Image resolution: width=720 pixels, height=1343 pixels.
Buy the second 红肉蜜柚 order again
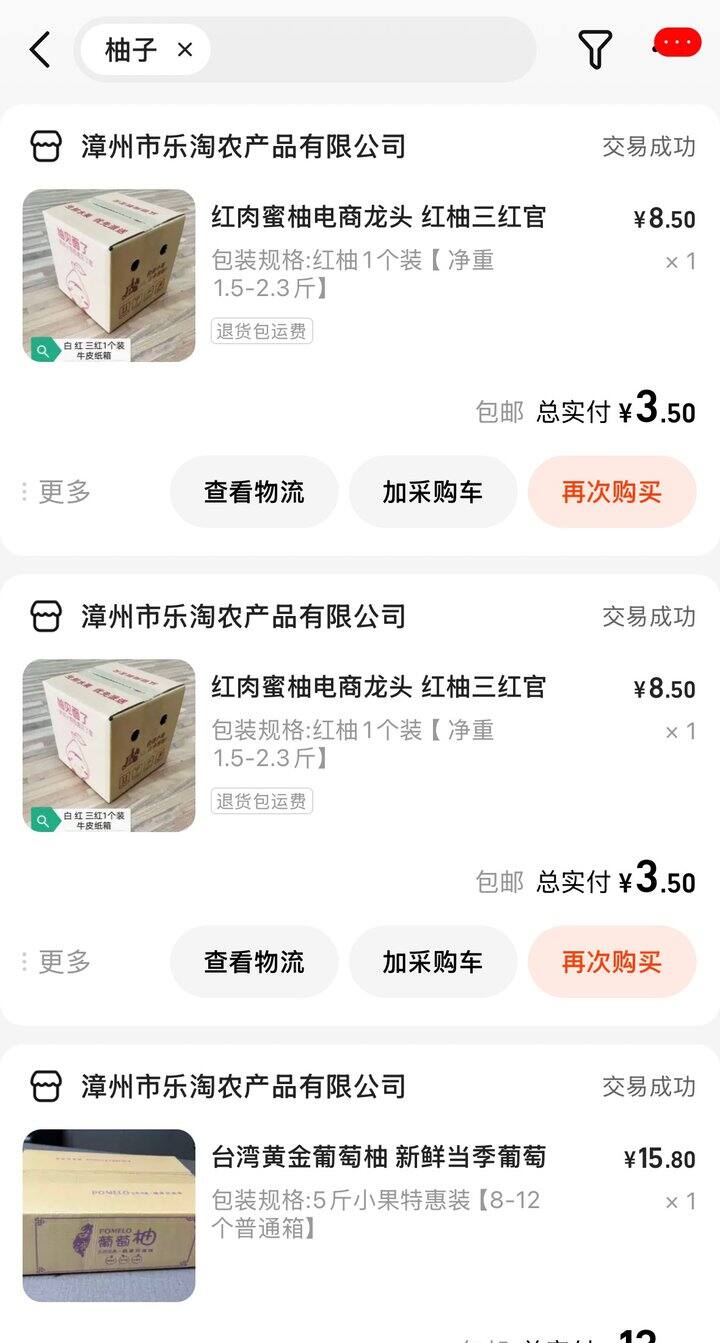click(x=612, y=962)
